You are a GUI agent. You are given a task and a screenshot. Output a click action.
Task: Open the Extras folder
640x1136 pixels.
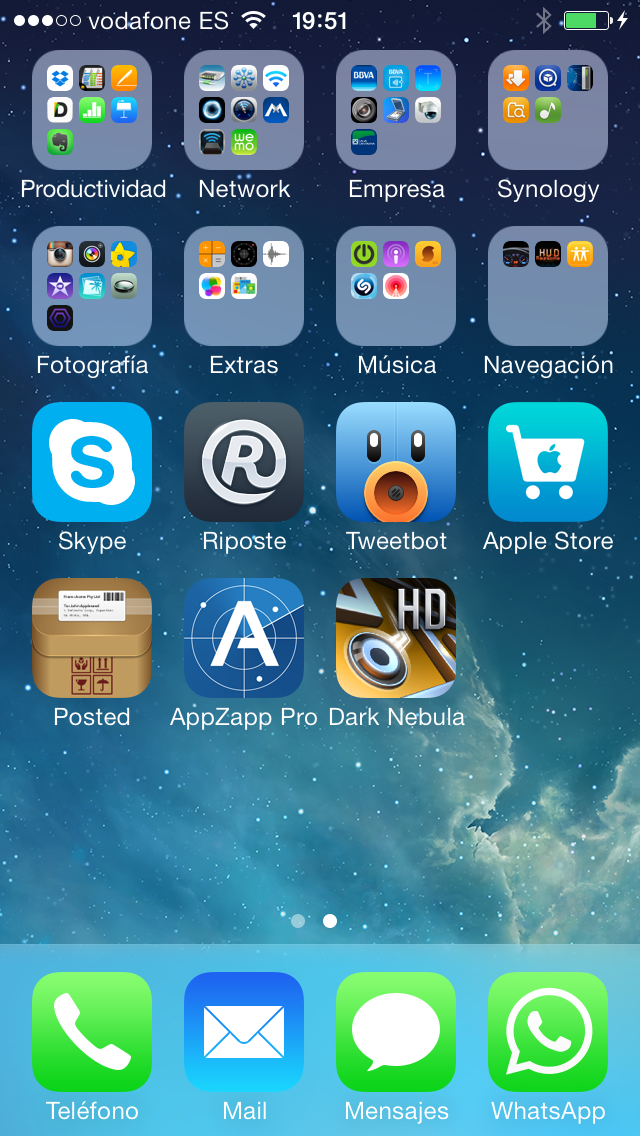[244, 286]
